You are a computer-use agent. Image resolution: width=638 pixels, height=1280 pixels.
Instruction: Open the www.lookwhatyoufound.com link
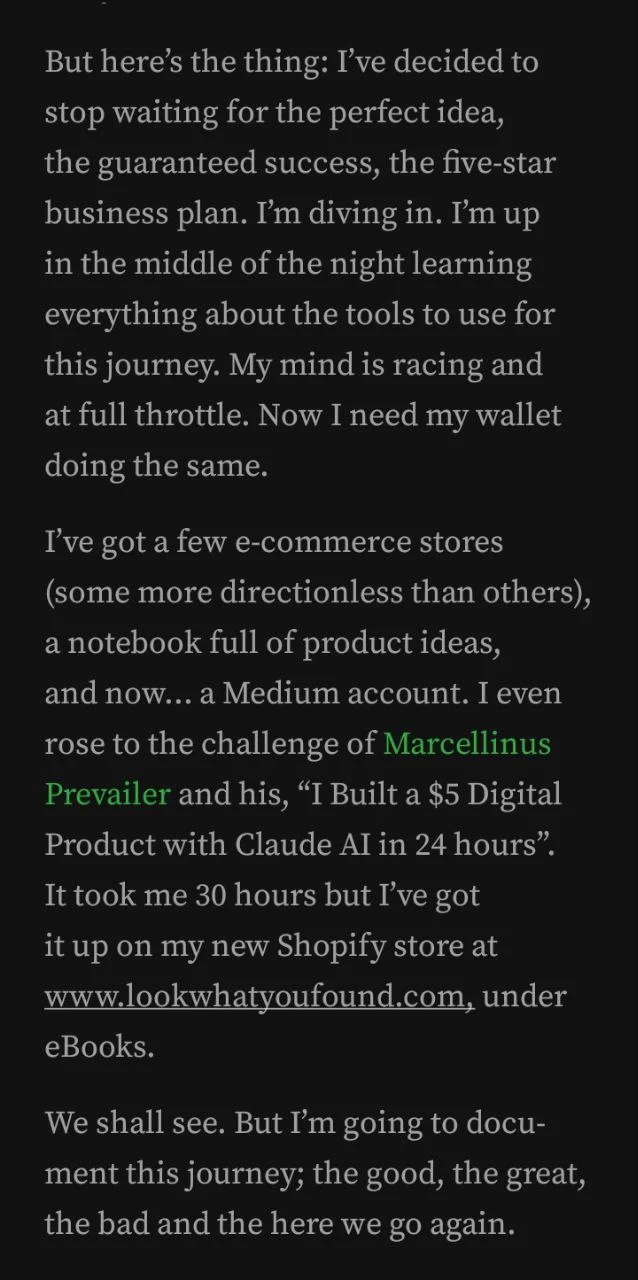point(258,996)
